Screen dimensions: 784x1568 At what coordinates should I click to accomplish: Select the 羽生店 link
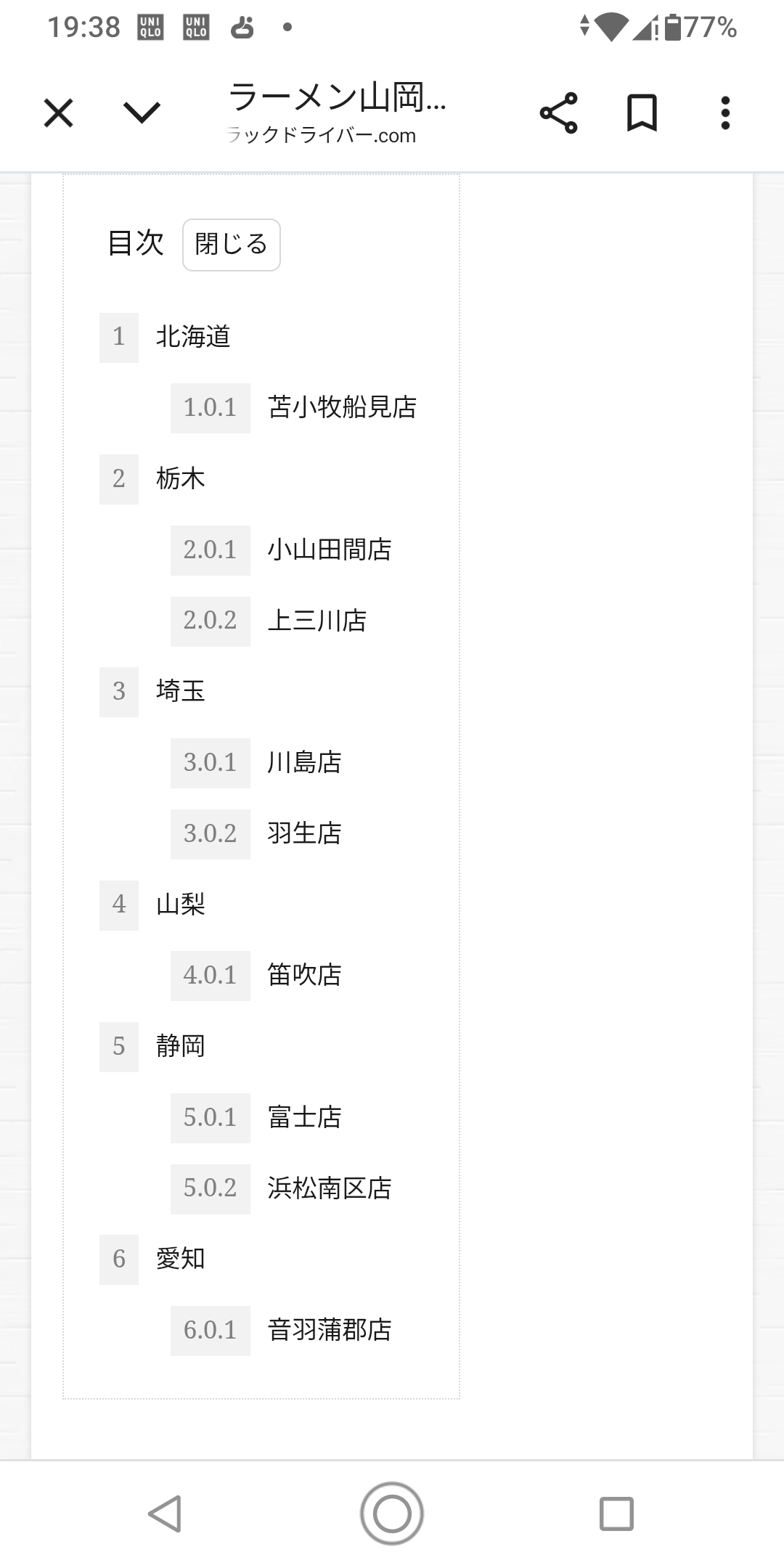point(304,834)
